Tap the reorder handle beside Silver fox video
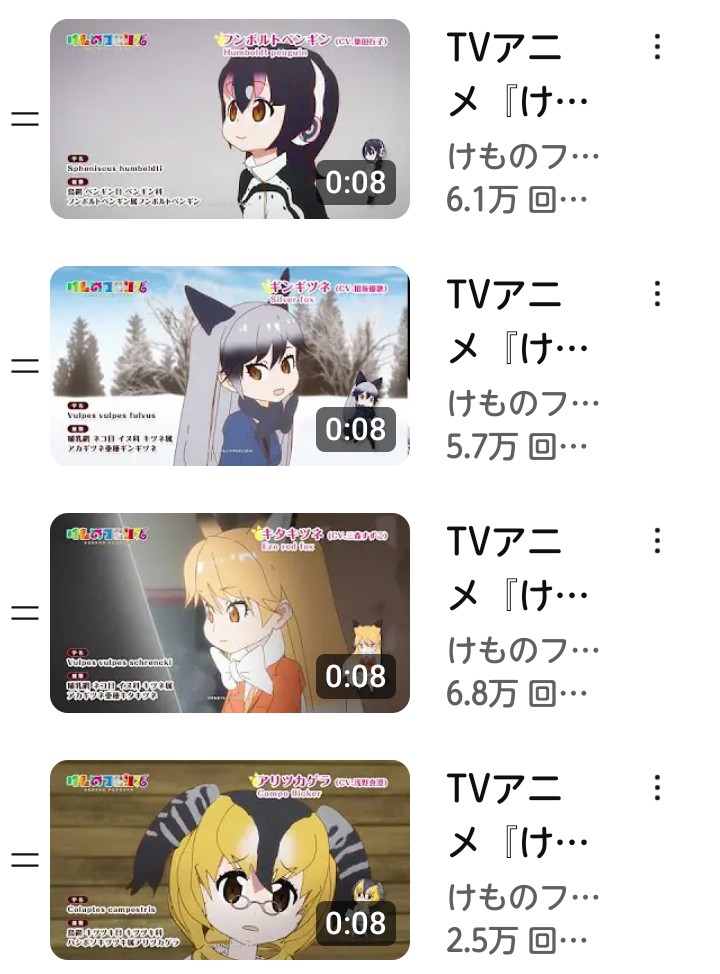This screenshot has width=720, height=974. point(24,366)
